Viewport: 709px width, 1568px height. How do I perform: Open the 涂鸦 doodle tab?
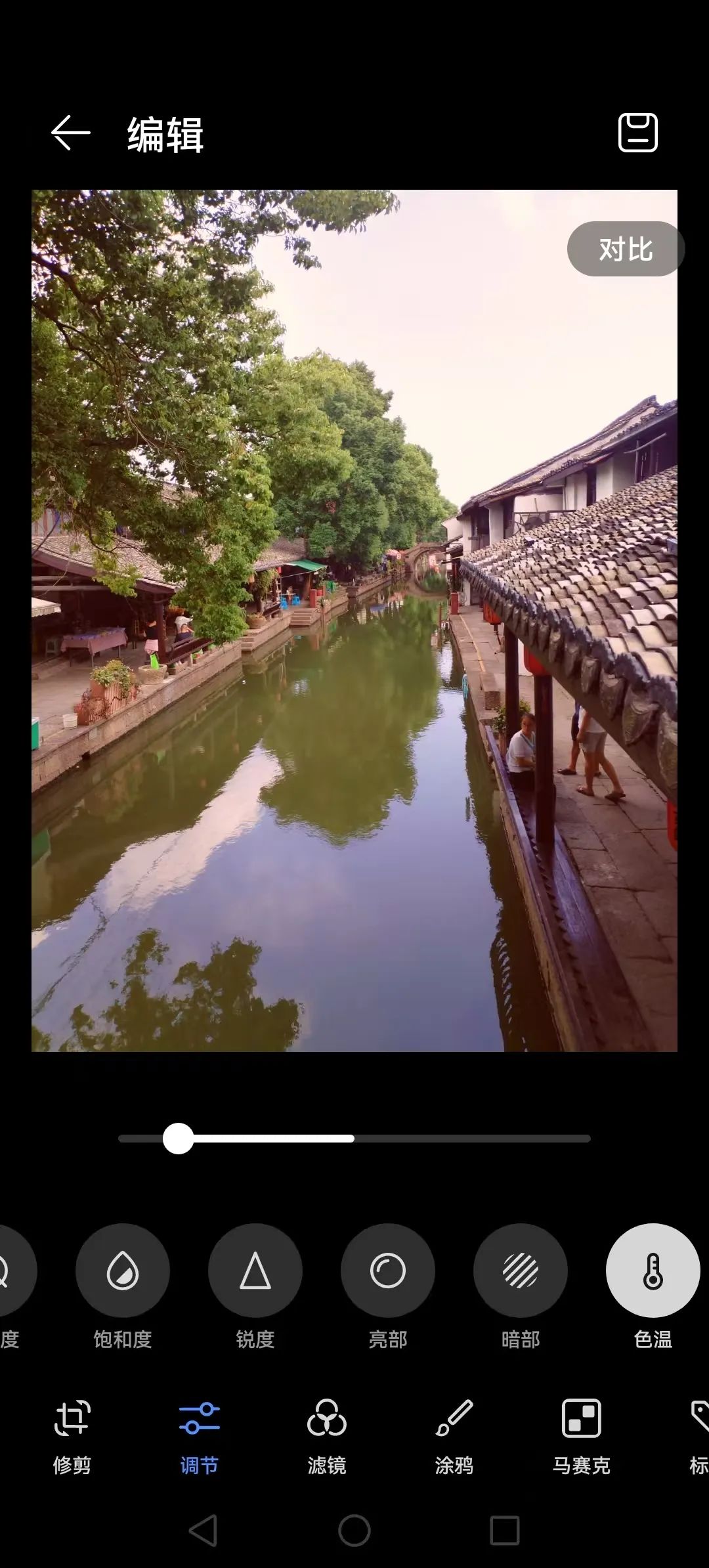[x=454, y=1437]
